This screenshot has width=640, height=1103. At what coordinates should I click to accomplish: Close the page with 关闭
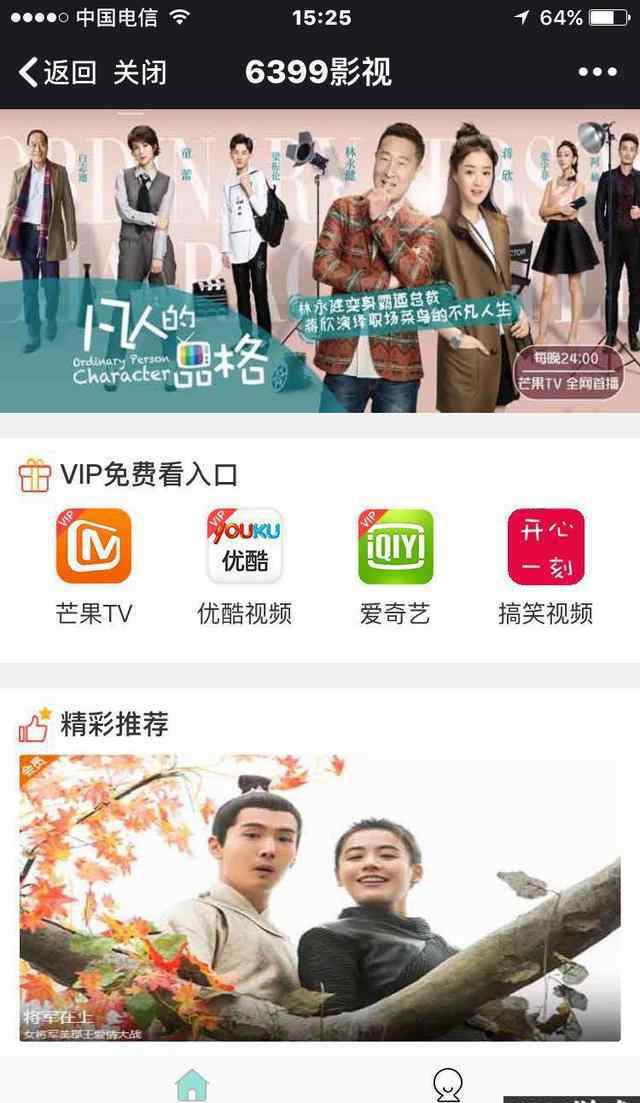(x=140, y=72)
